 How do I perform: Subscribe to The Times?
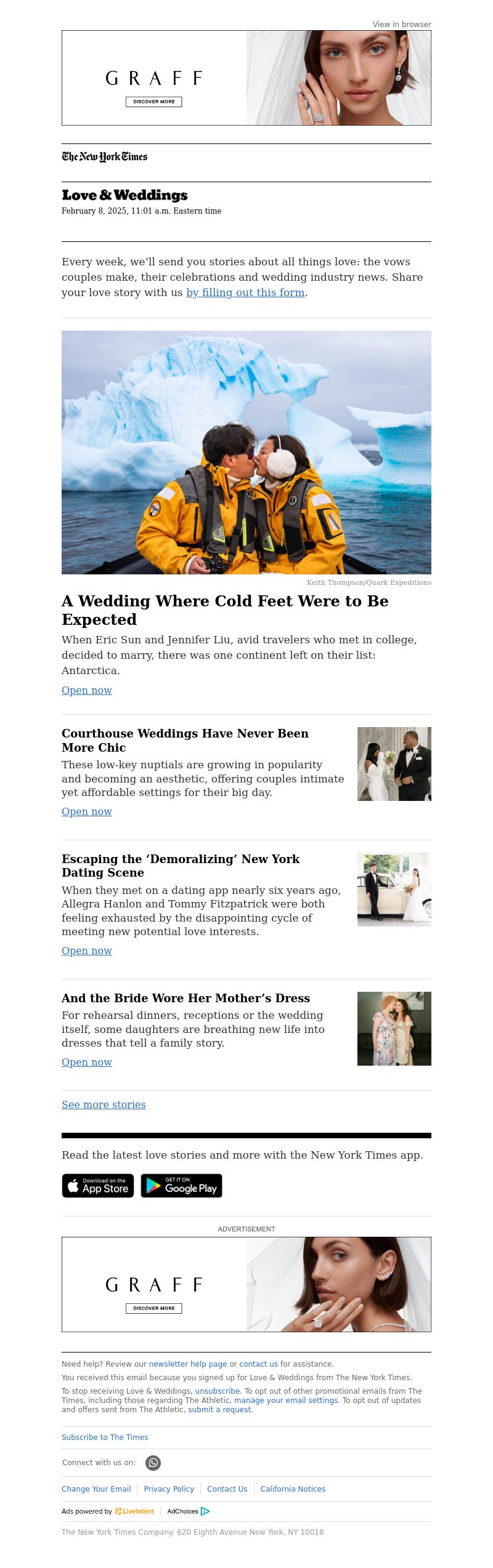105,1437
